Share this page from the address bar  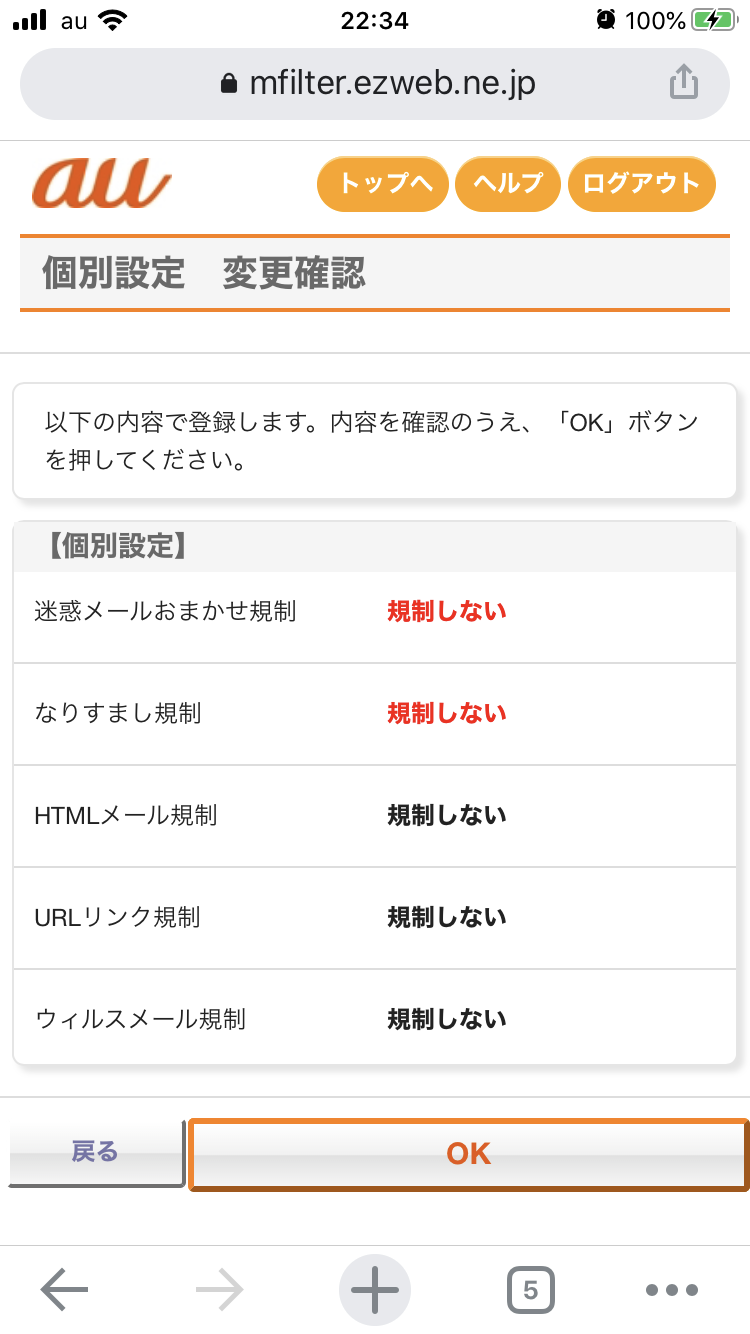tap(683, 83)
